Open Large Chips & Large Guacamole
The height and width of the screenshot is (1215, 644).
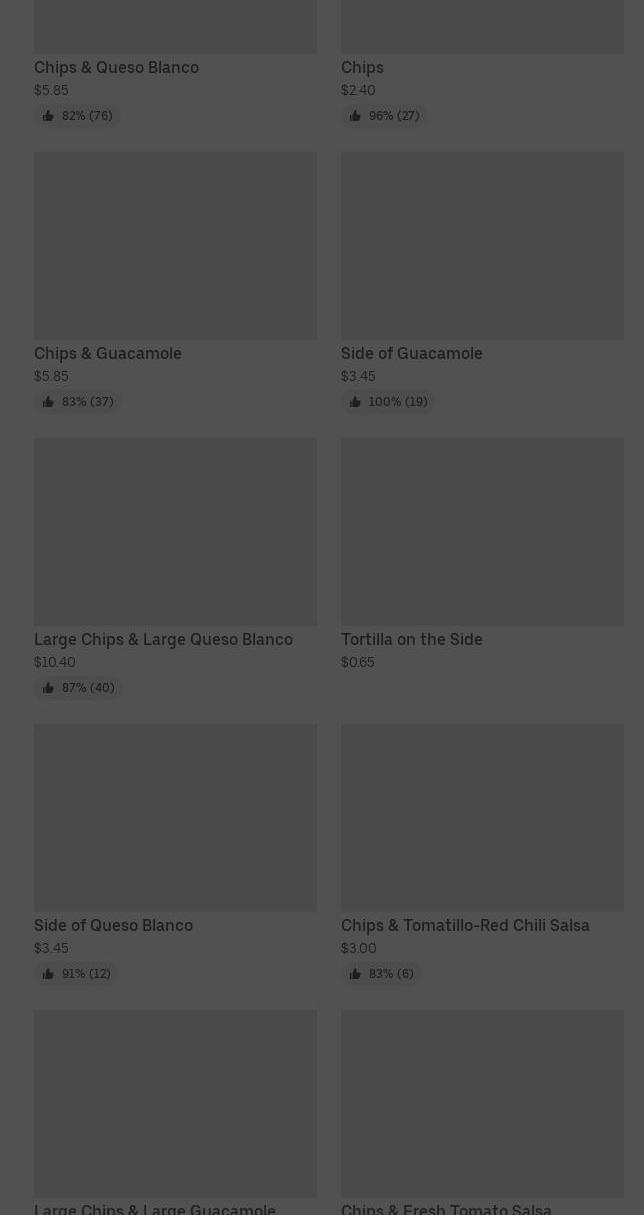pyautogui.click(x=175, y=1112)
